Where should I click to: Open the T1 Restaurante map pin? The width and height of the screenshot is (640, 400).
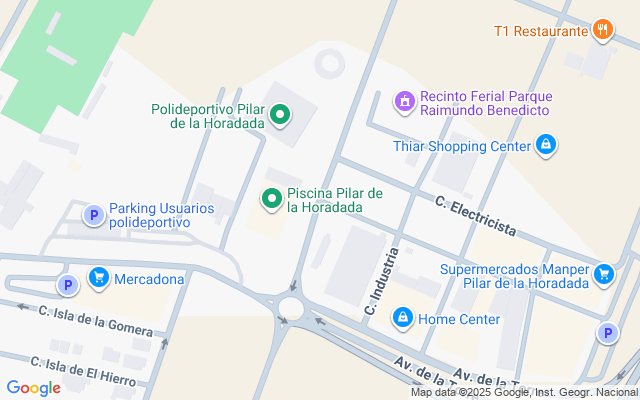pyautogui.click(x=602, y=30)
